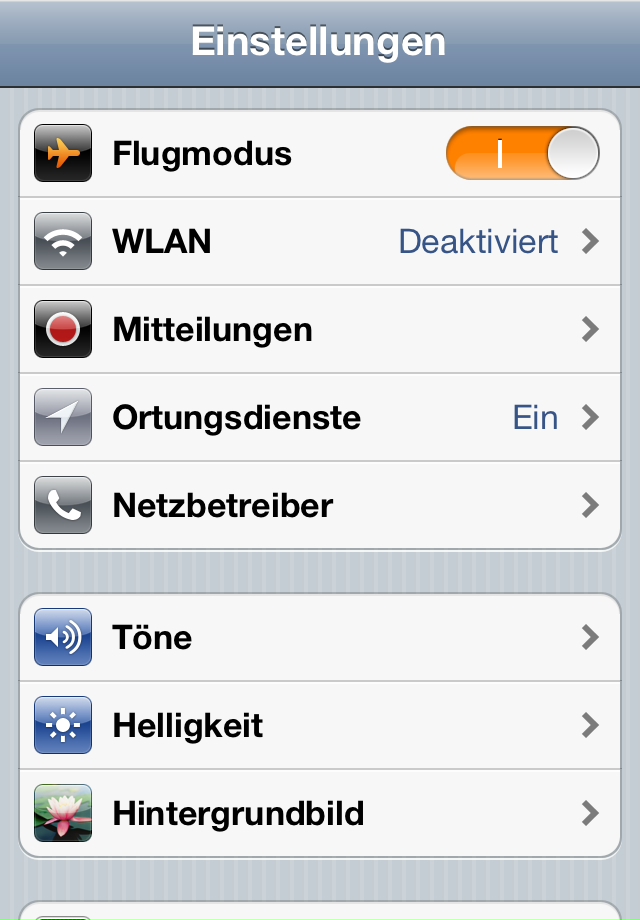Open WLAN settings

[320, 242]
